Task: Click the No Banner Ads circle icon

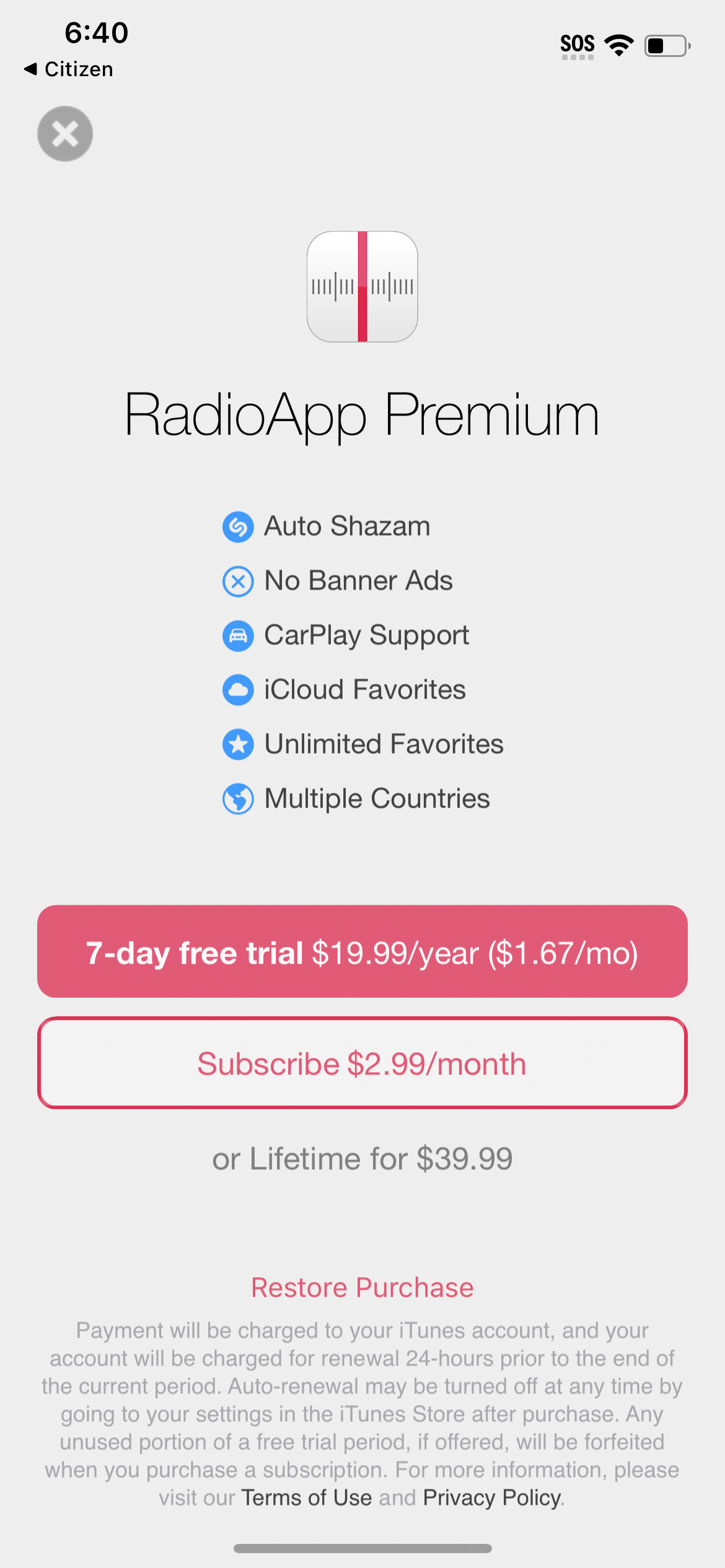Action: pyautogui.click(x=239, y=581)
